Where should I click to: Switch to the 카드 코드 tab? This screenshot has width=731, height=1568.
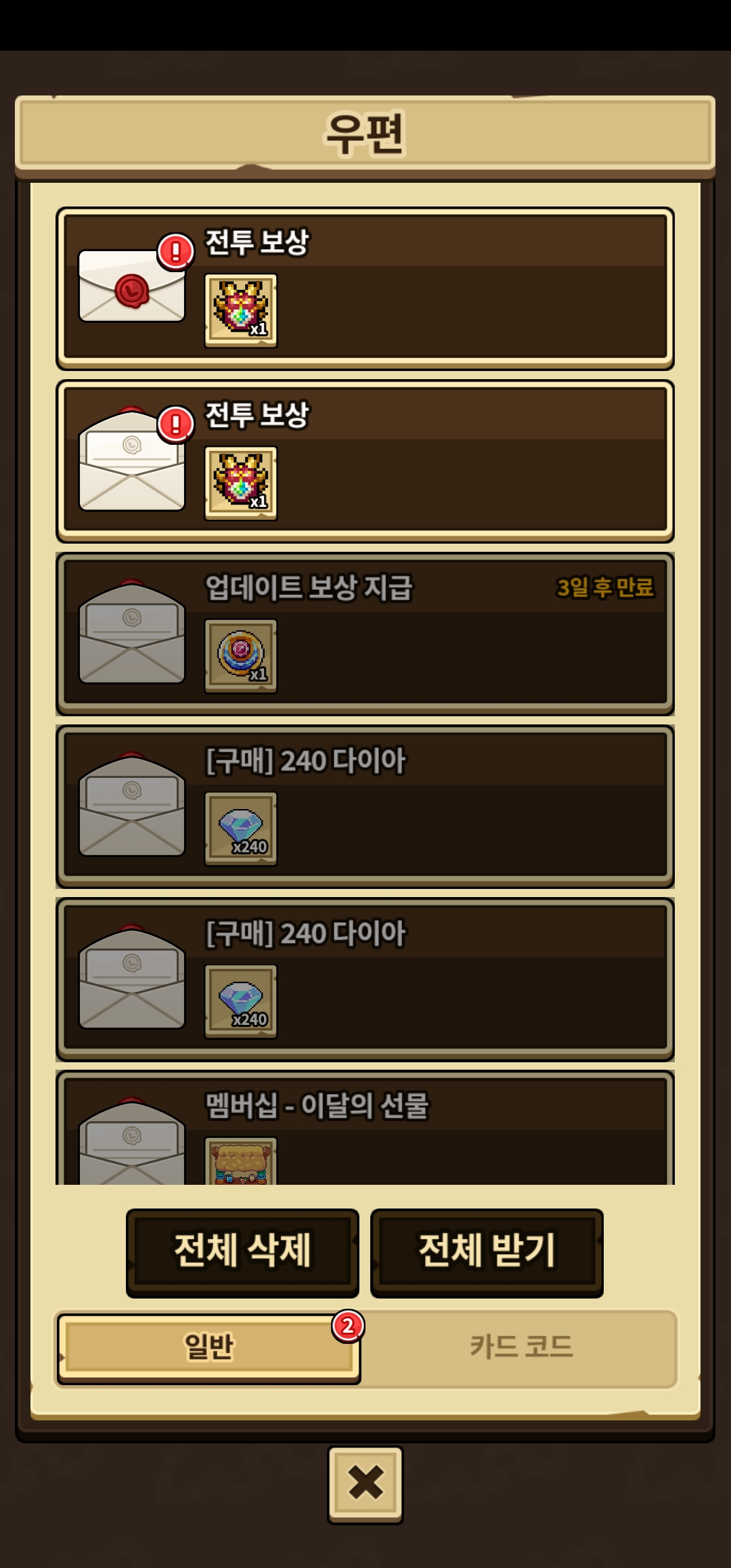[521, 1347]
